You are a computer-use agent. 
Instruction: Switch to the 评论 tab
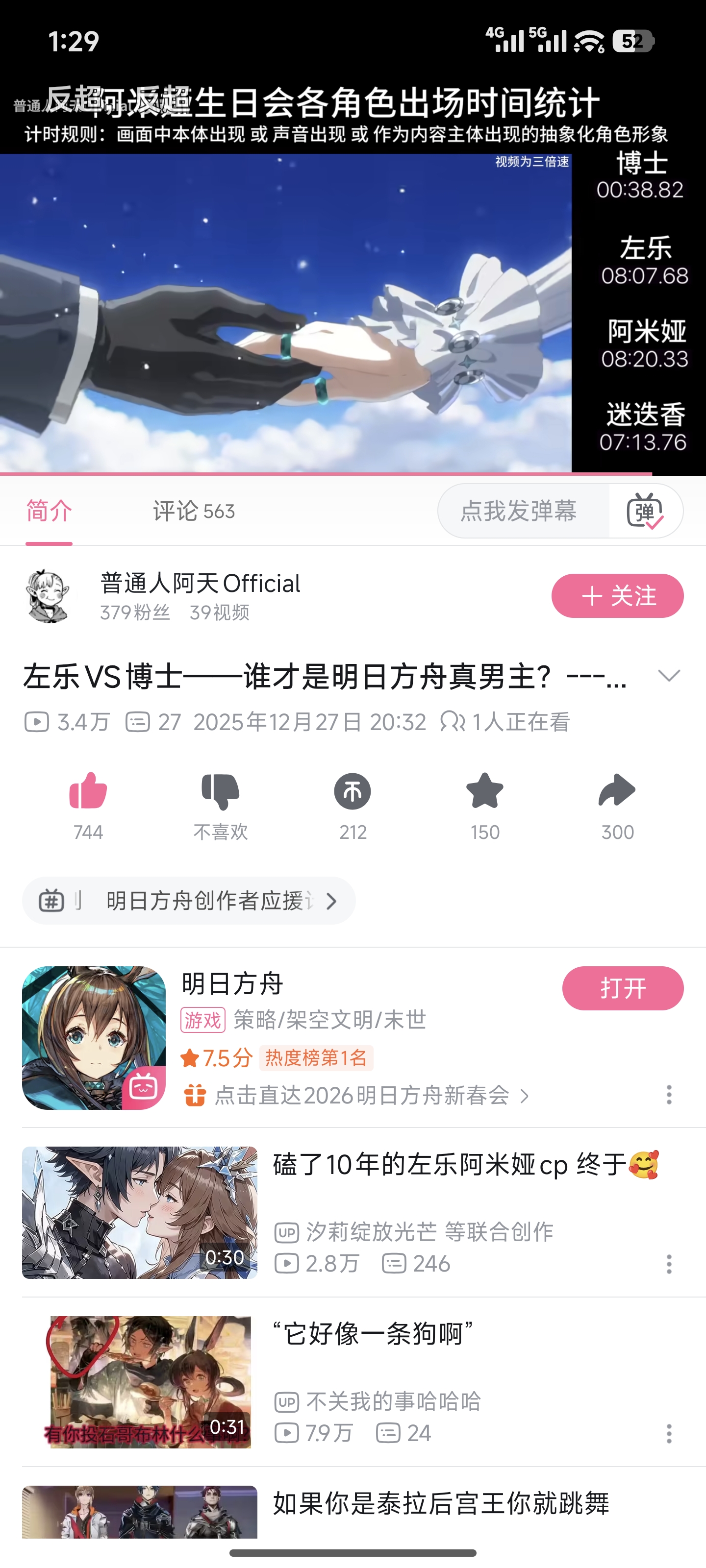194,511
